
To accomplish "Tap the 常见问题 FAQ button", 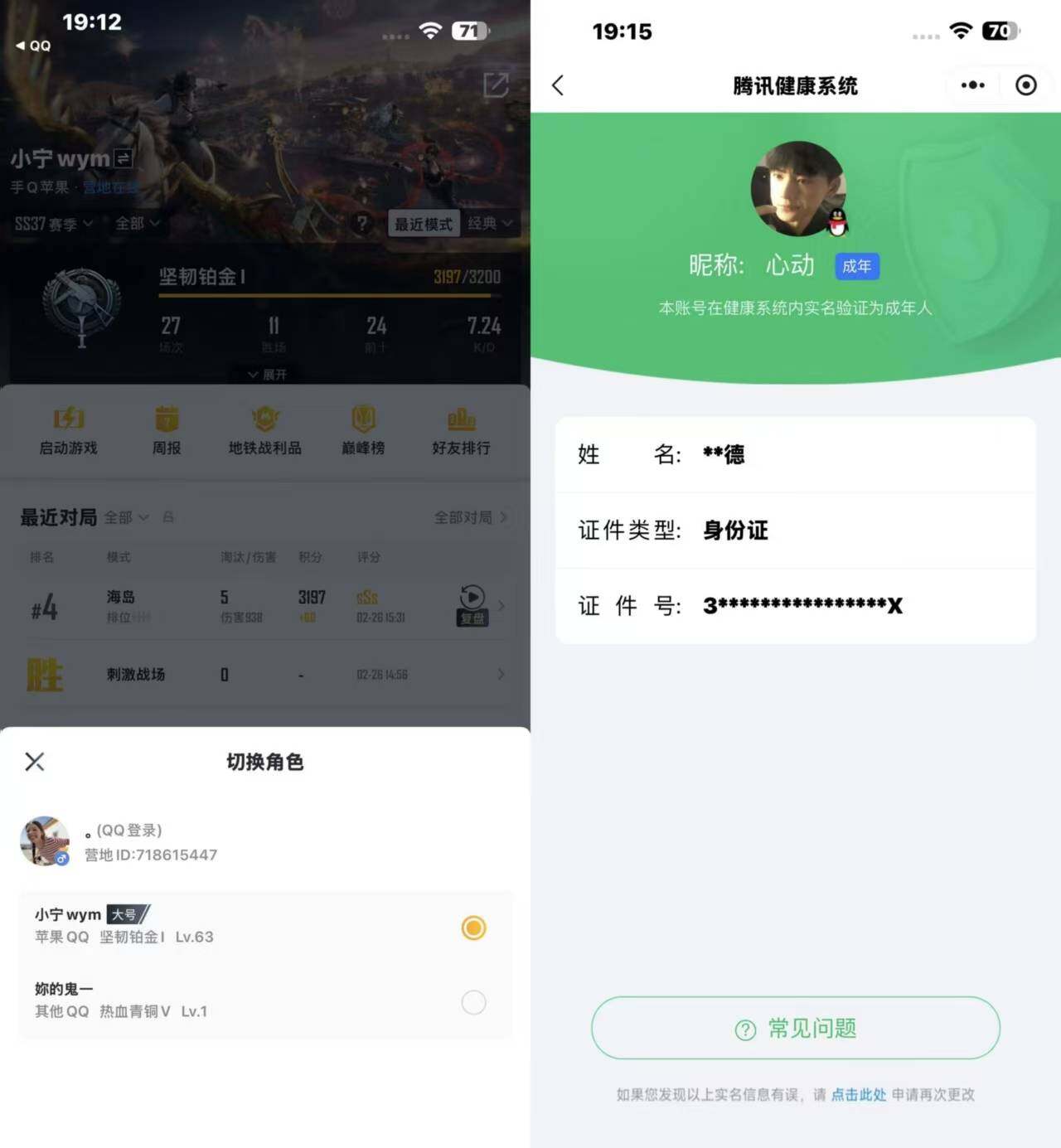I will tap(795, 1029).
